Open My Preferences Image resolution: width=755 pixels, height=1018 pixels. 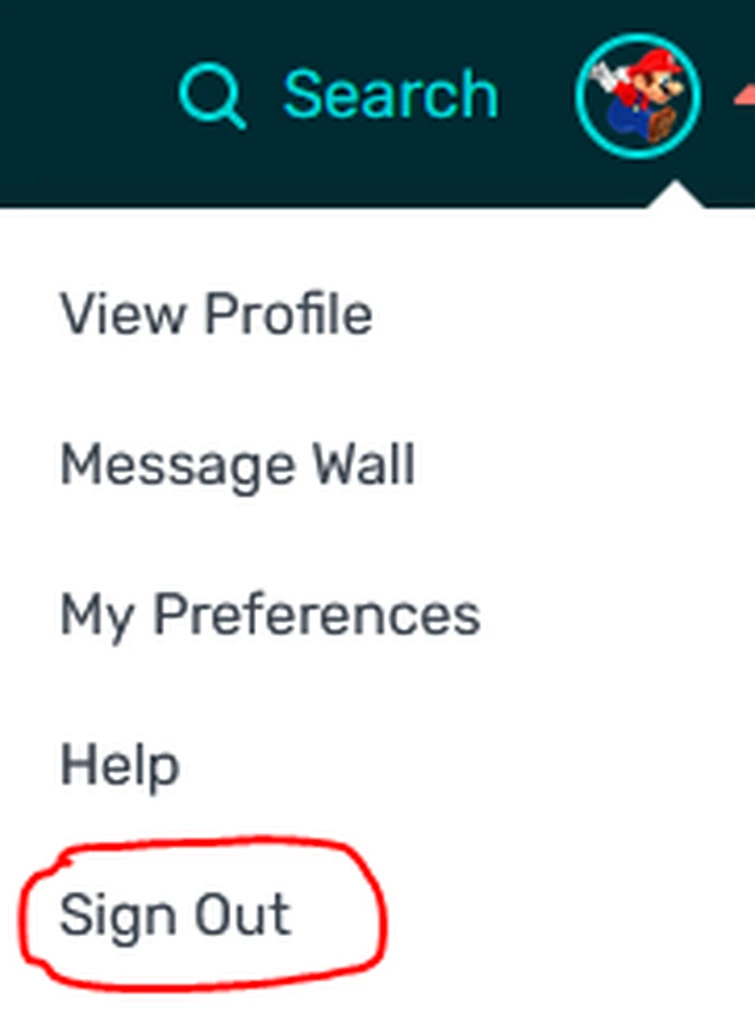click(x=270, y=615)
